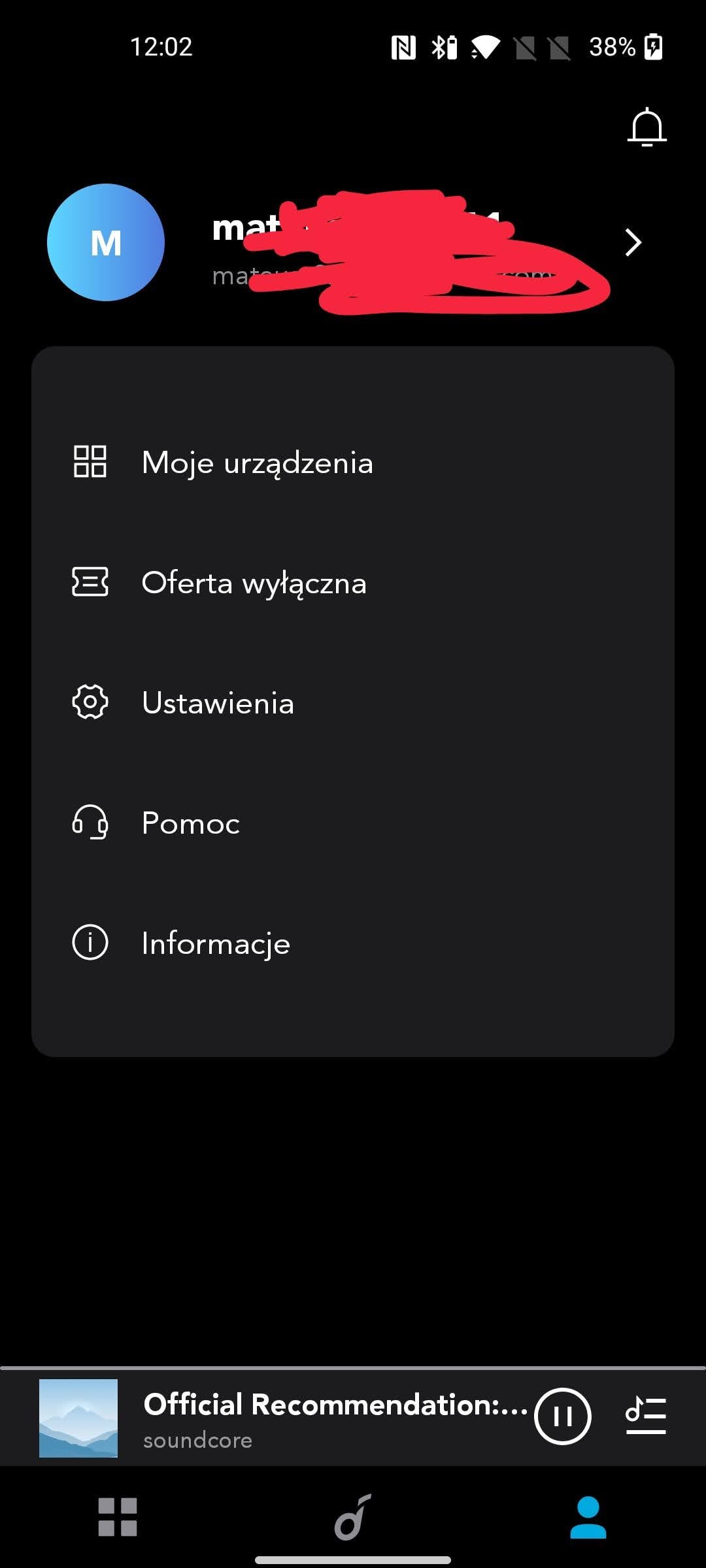The height and width of the screenshot is (1568, 706).
Task: Open Oferta wyłączna
Action: (254, 583)
